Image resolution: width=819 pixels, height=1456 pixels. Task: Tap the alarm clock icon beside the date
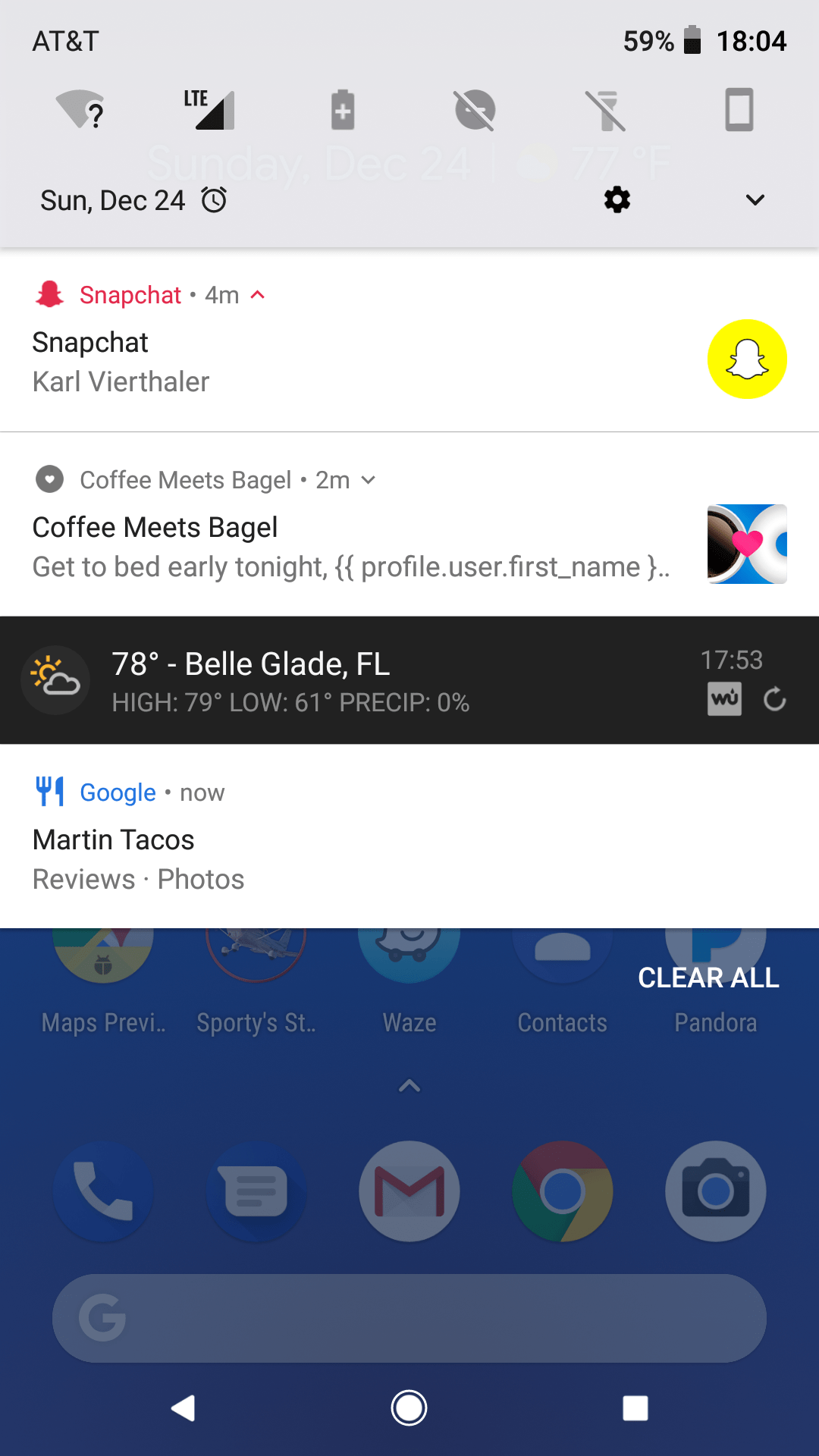[214, 200]
